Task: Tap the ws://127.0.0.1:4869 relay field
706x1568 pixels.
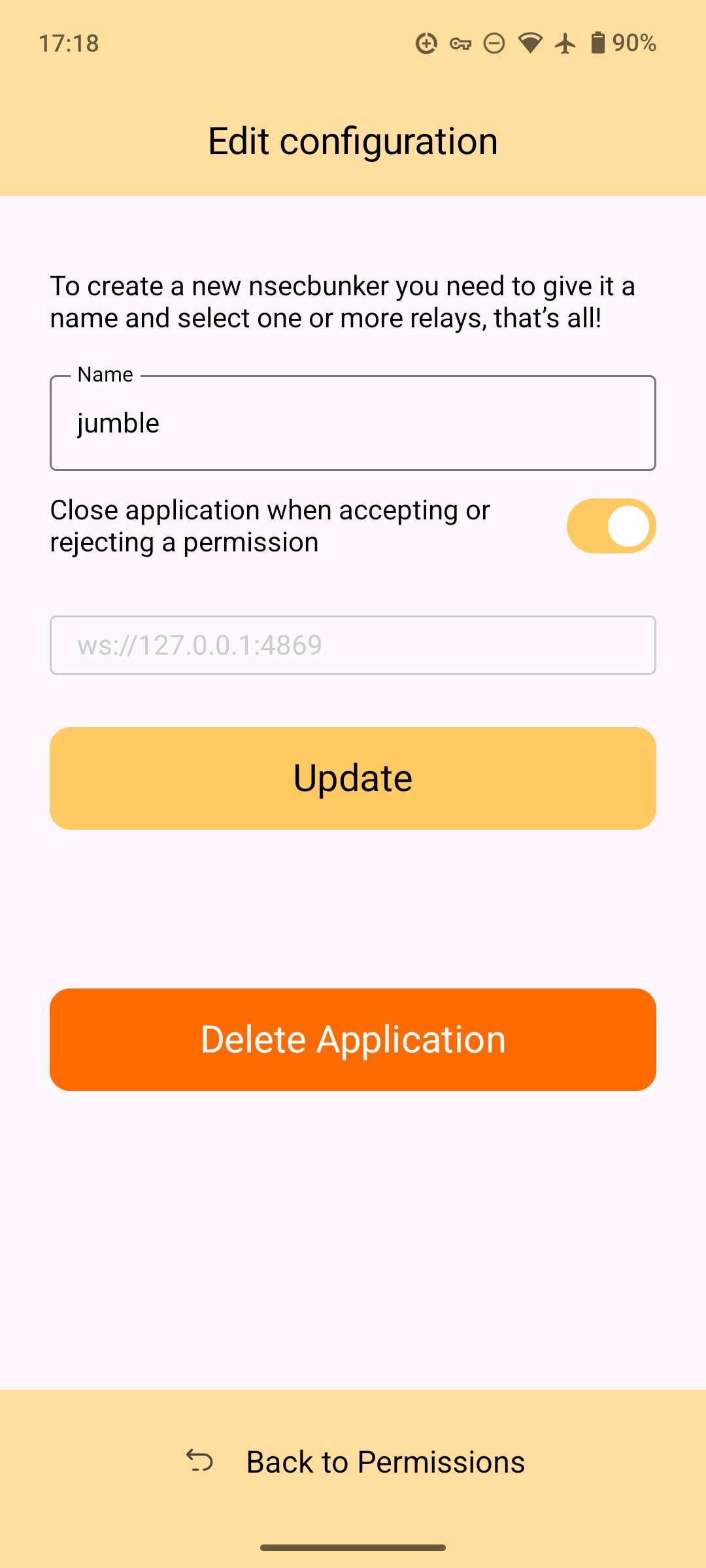Action: tap(353, 645)
